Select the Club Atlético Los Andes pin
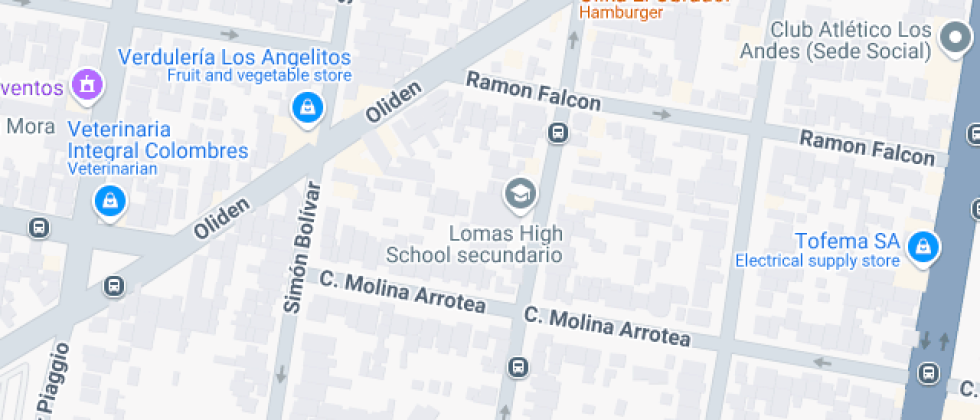The image size is (980, 420). click(953, 39)
